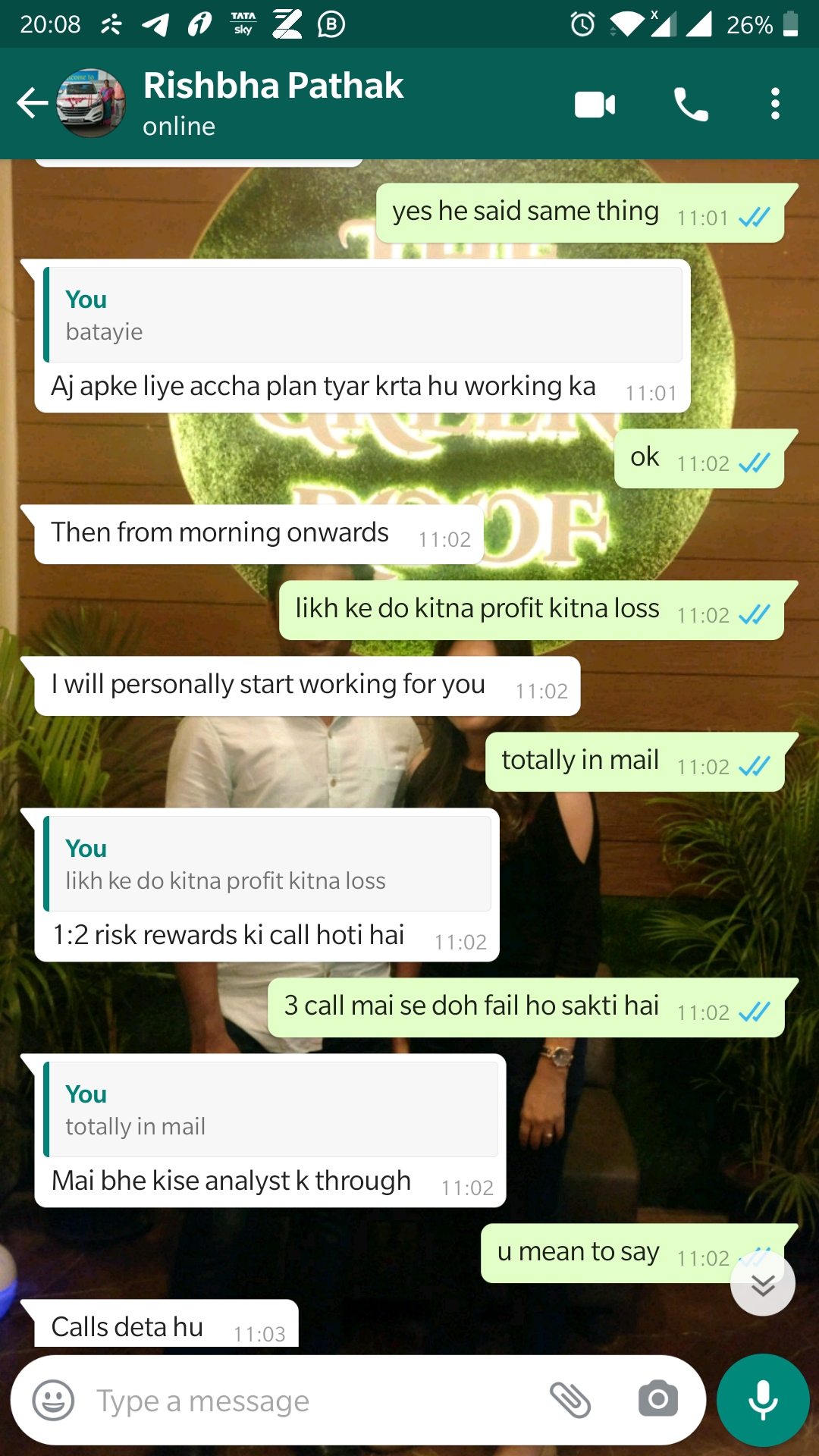Jump to quoted 'likh ke do kitna profit' message
The image size is (819, 1456).
click(x=267, y=864)
